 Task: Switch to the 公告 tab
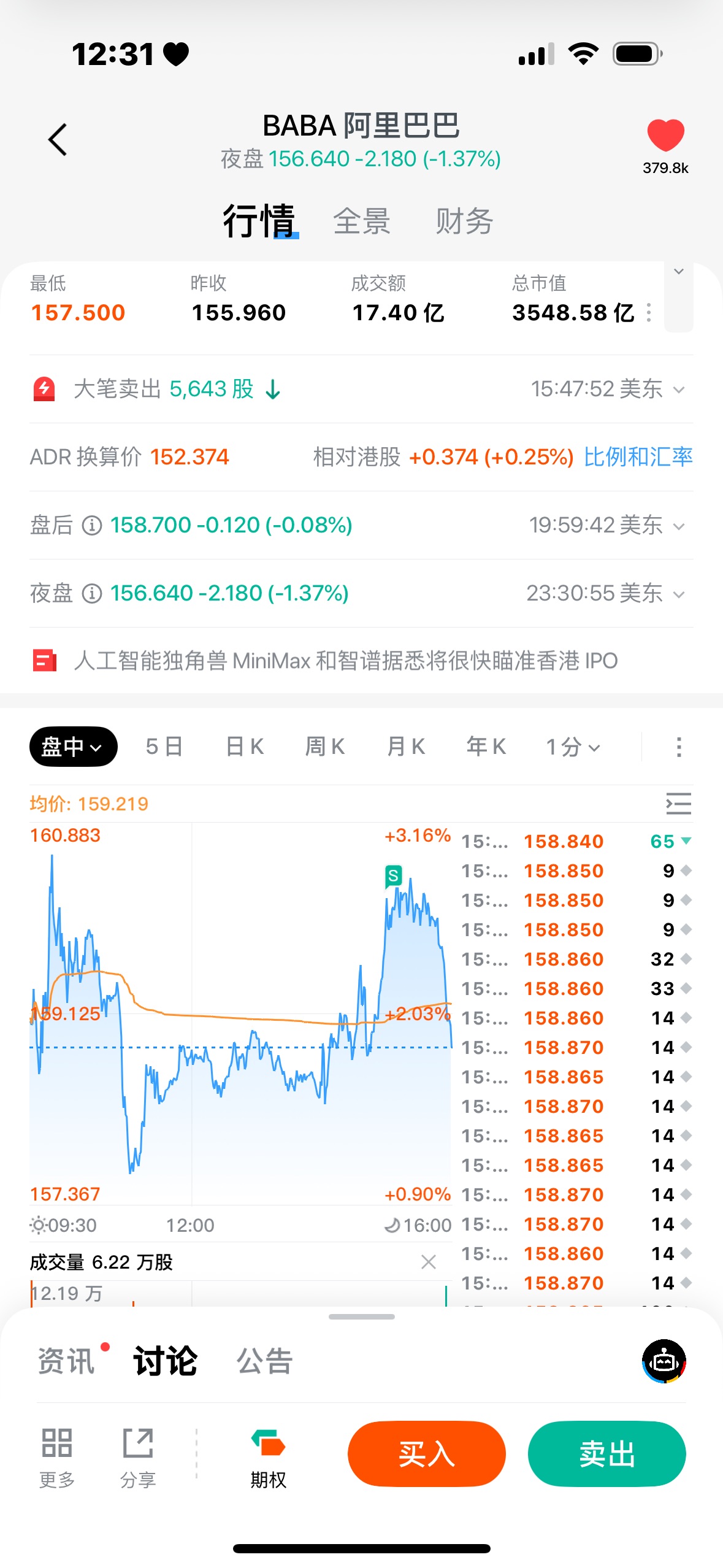tap(264, 1361)
